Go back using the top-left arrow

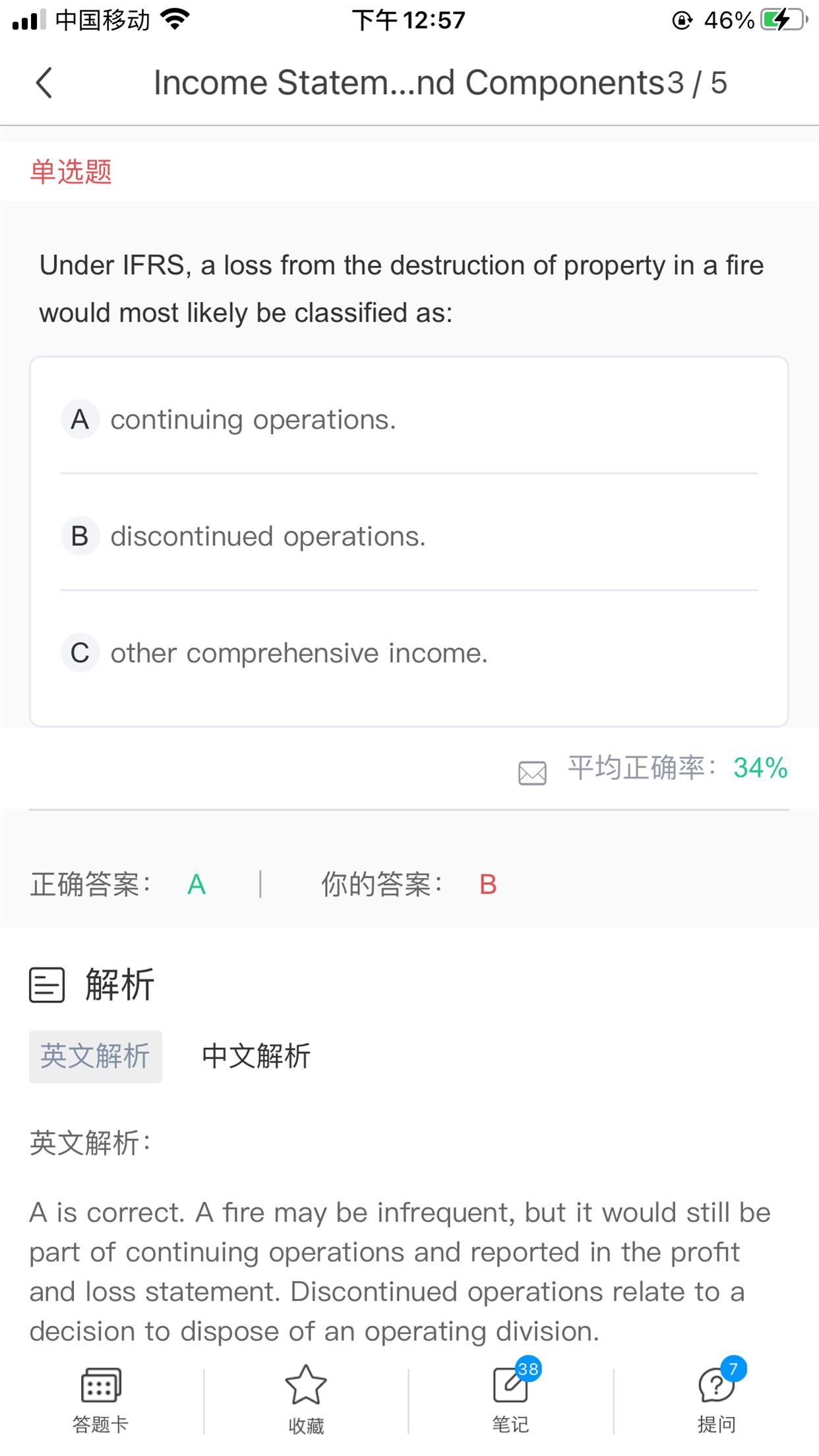coord(44,83)
